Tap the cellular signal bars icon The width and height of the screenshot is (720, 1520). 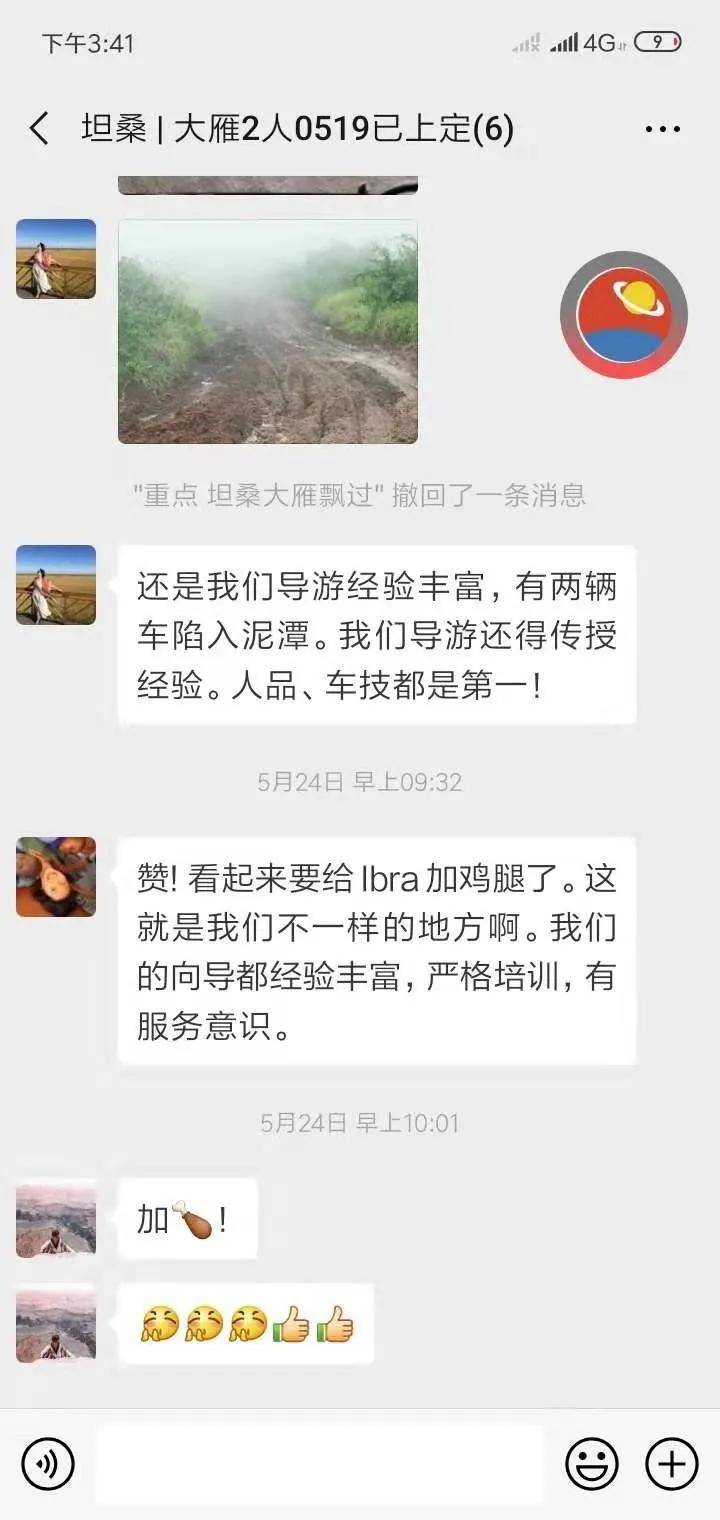[x=563, y=43]
